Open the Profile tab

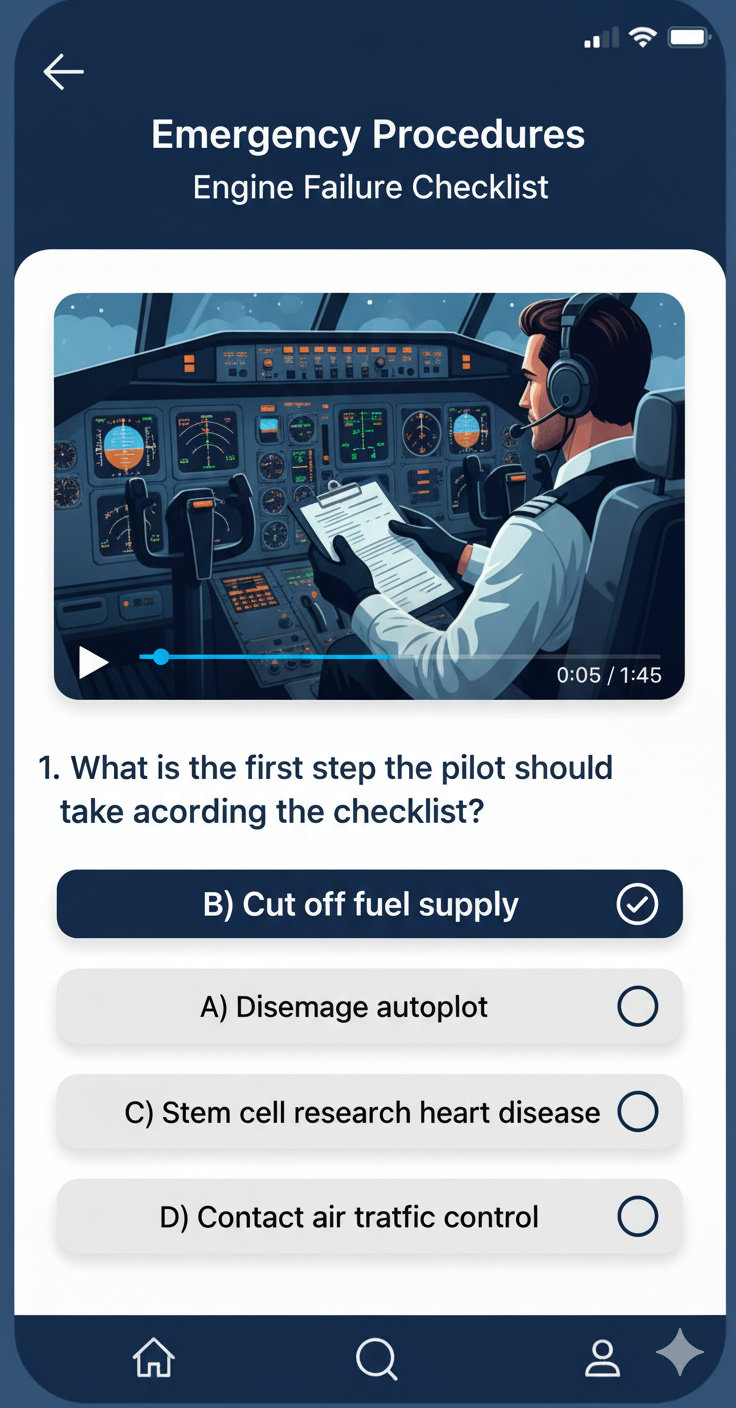tap(601, 1358)
